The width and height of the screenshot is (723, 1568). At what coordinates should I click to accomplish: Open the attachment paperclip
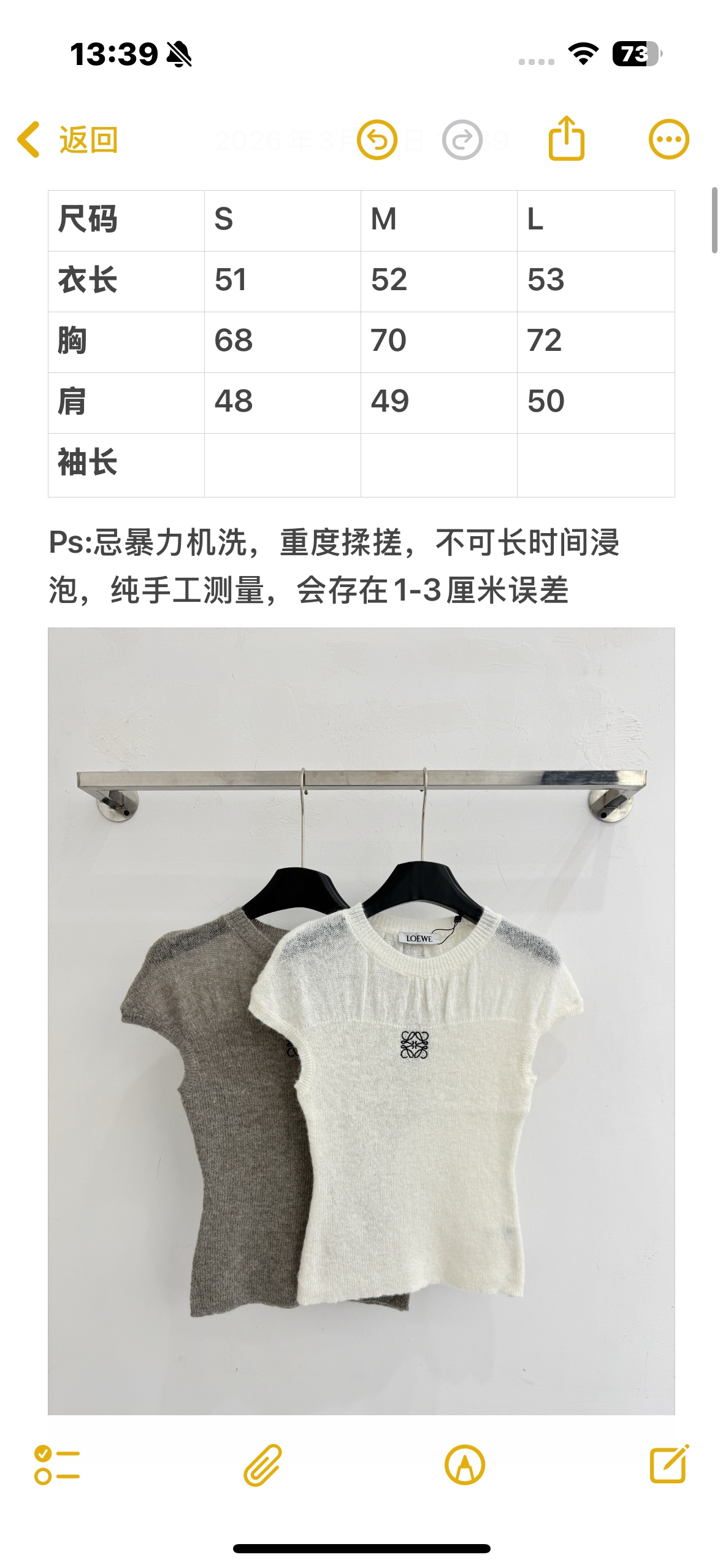(262, 1465)
